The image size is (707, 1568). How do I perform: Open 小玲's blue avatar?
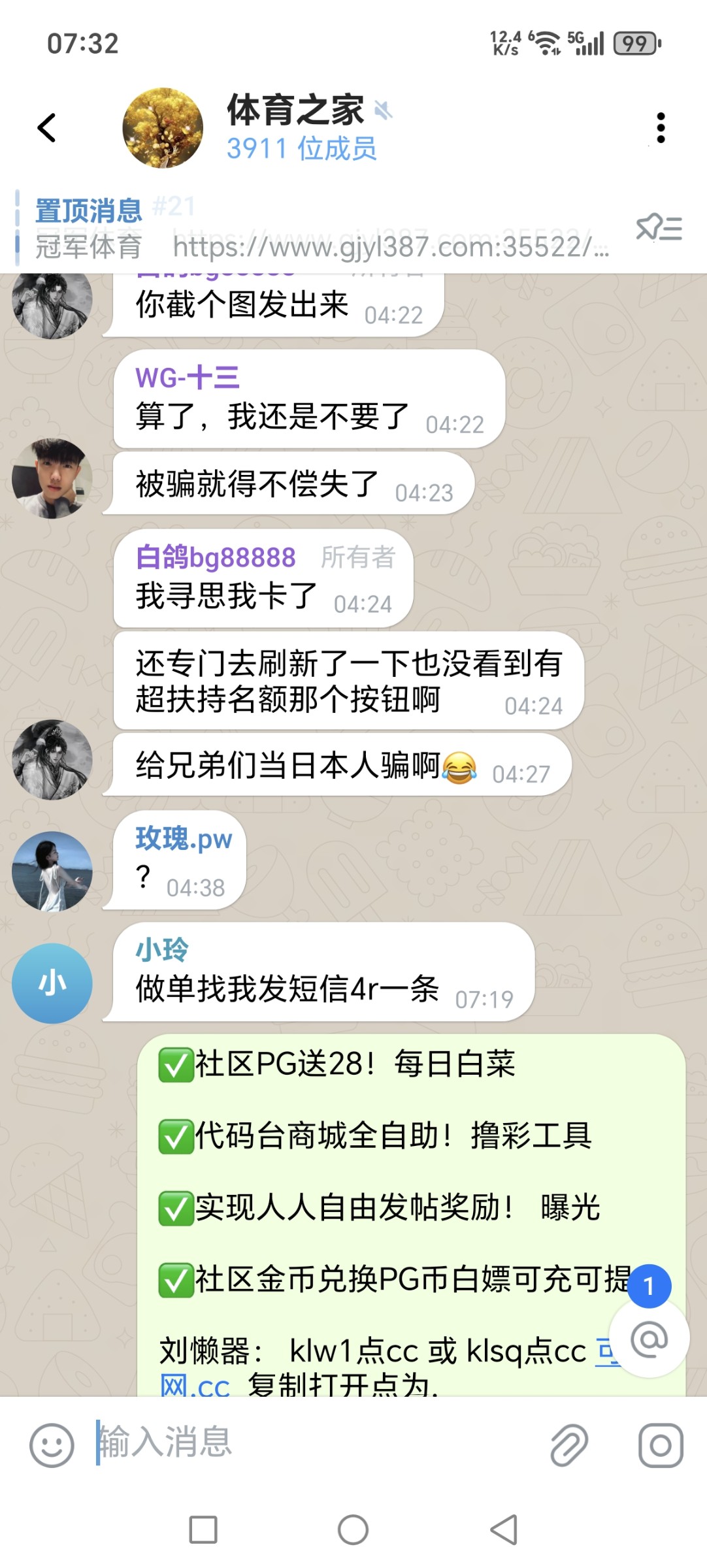point(52,983)
